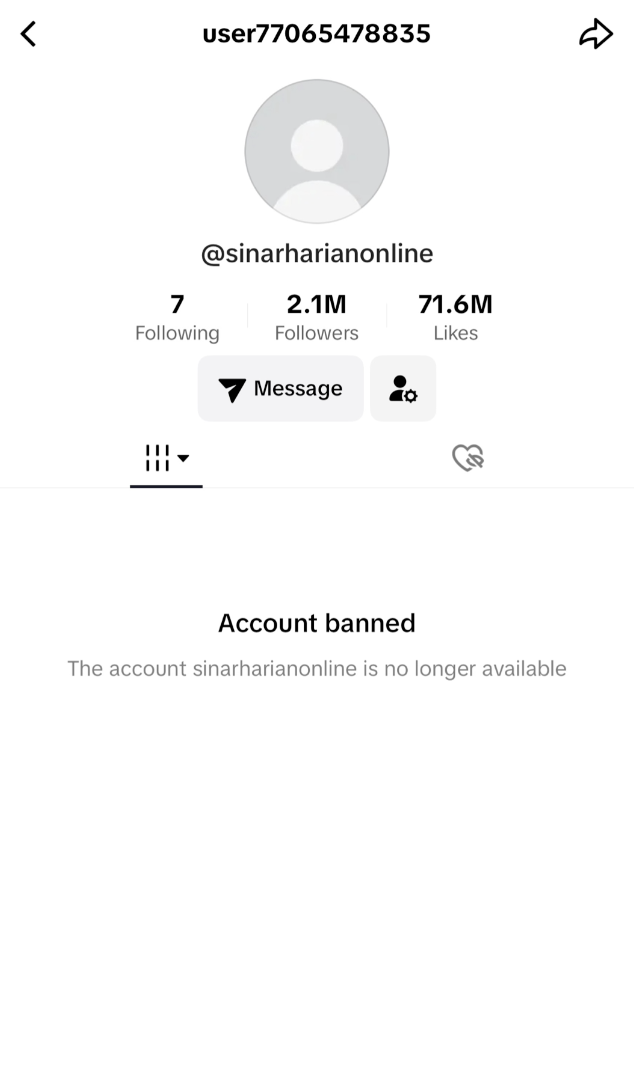Go back using the top-left arrow
Screen dimensions: 634x1068
point(28,34)
